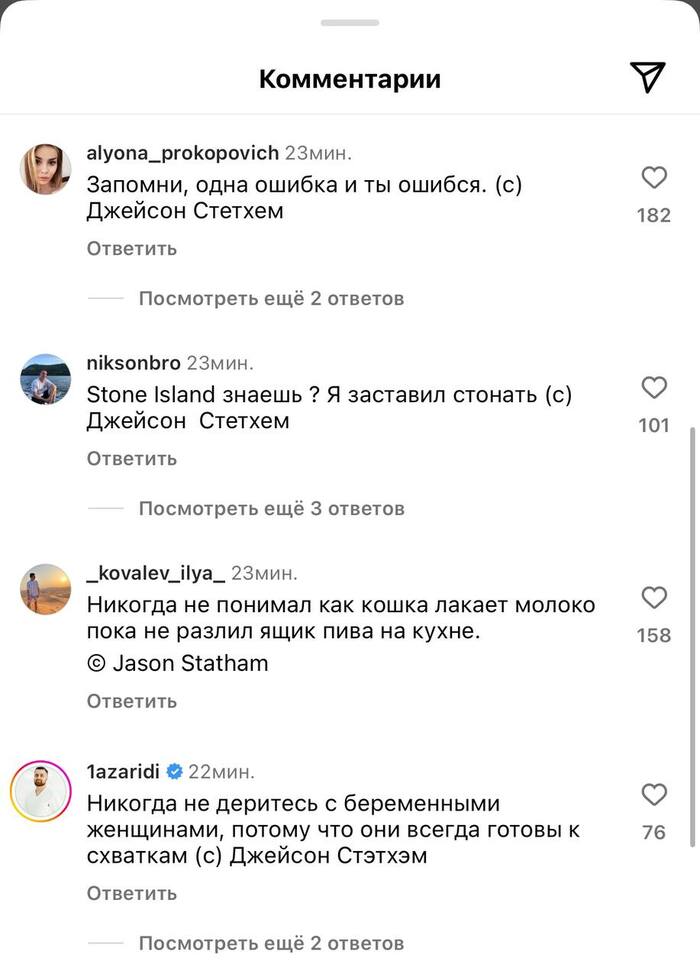The height and width of the screenshot is (977, 700).
Task: Reply to 1azaridi's comment
Action: tap(131, 893)
